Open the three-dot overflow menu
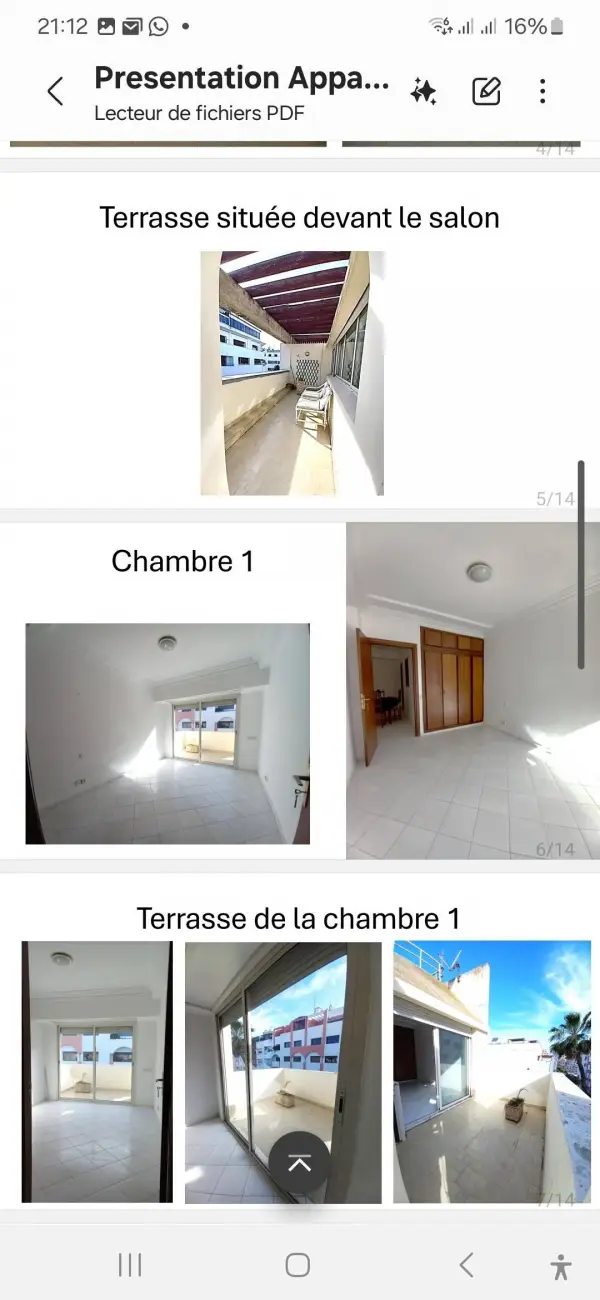Viewport: 600px width, 1300px height. tap(542, 92)
